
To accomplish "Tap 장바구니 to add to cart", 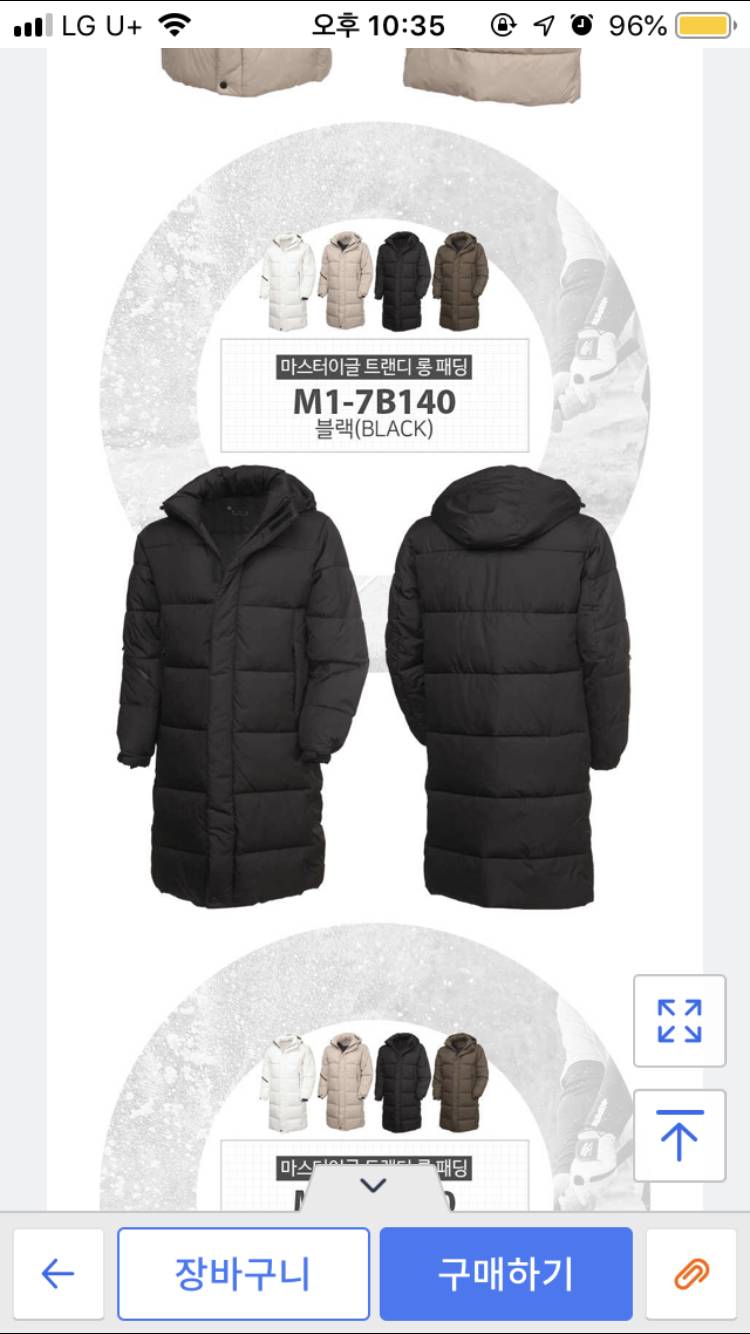I will pos(243,1274).
